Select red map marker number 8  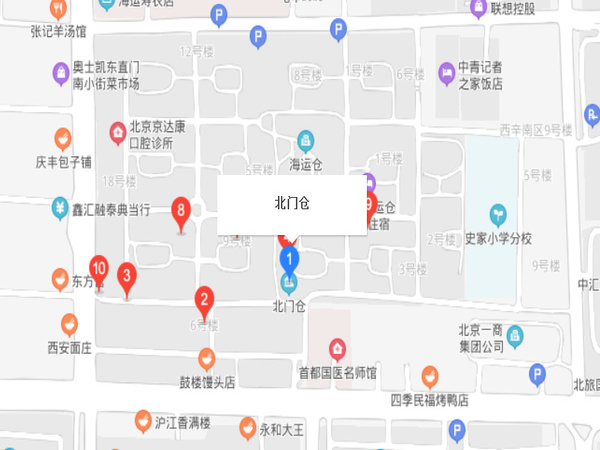181,211
